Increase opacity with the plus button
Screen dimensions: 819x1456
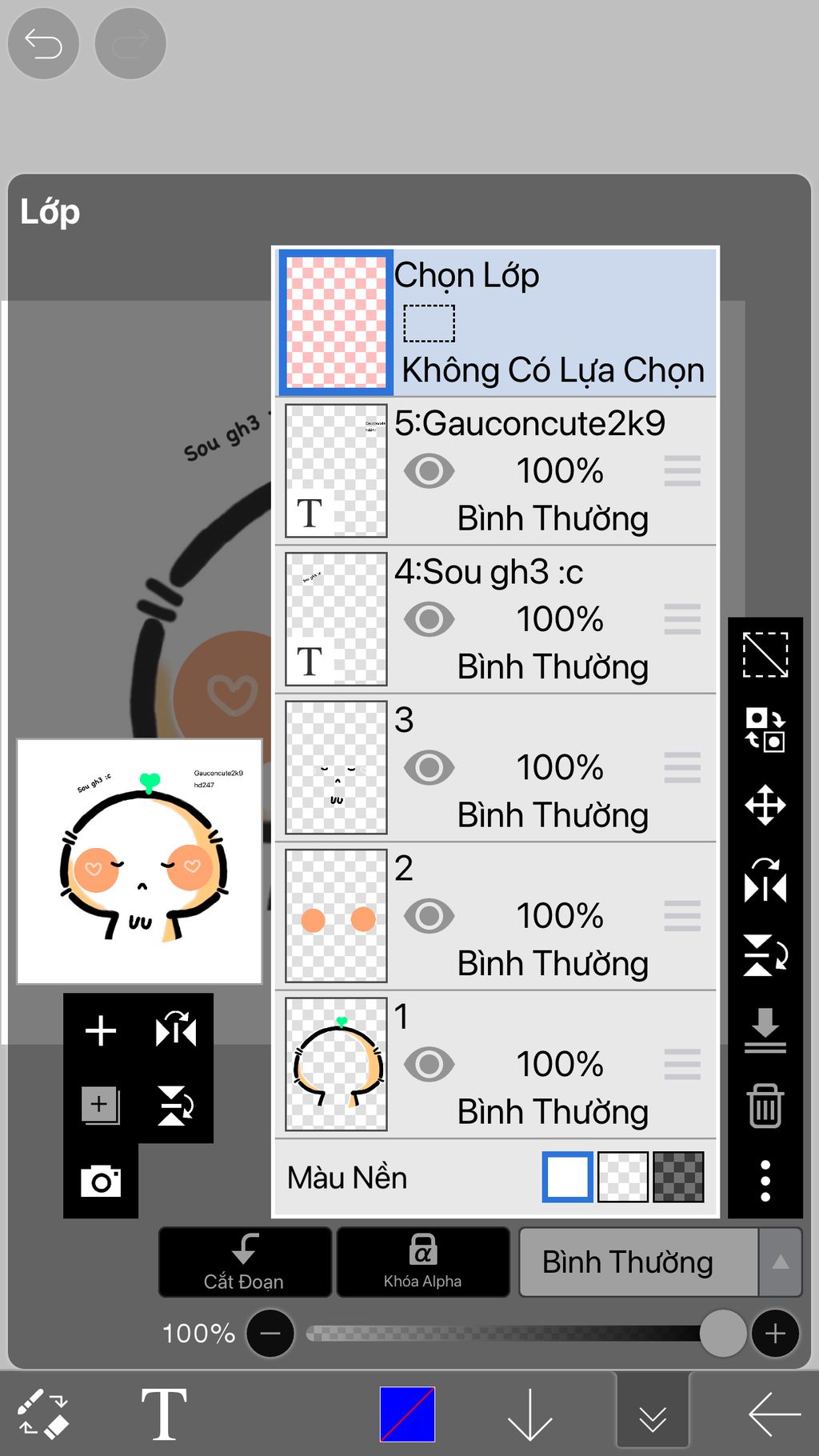[775, 1333]
